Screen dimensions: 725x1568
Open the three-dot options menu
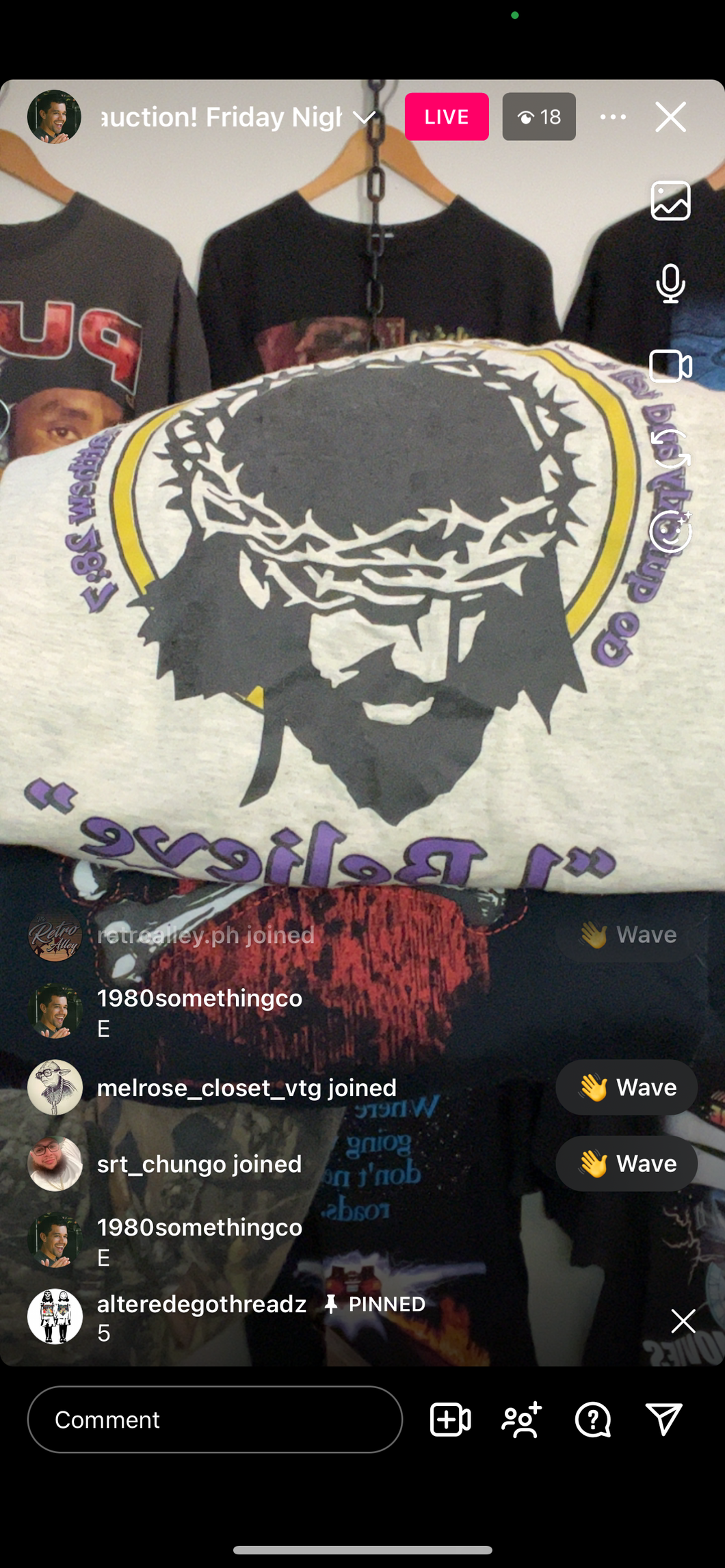coord(613,117)
